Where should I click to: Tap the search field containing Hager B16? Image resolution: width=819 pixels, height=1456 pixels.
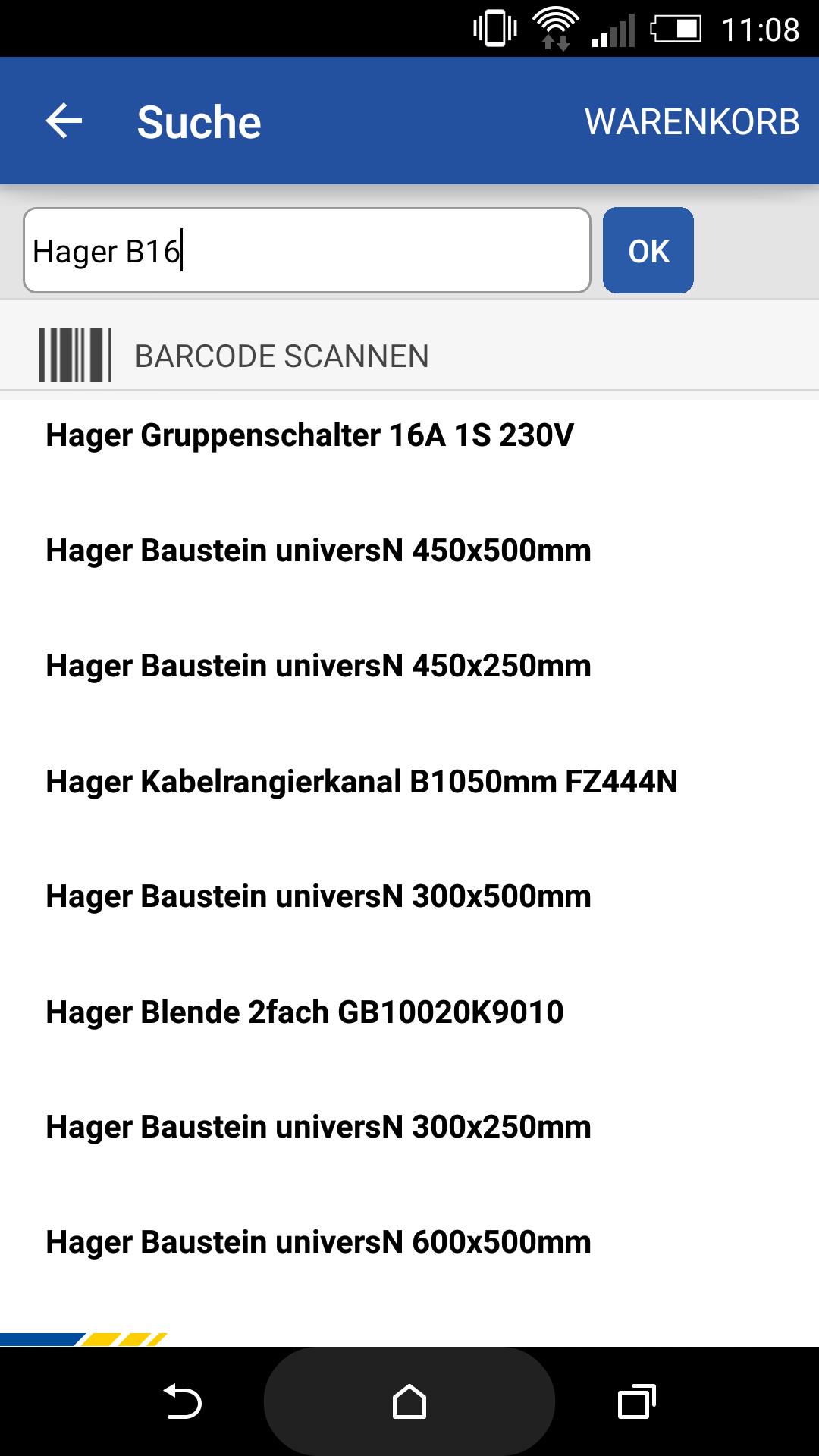[307, 250]
